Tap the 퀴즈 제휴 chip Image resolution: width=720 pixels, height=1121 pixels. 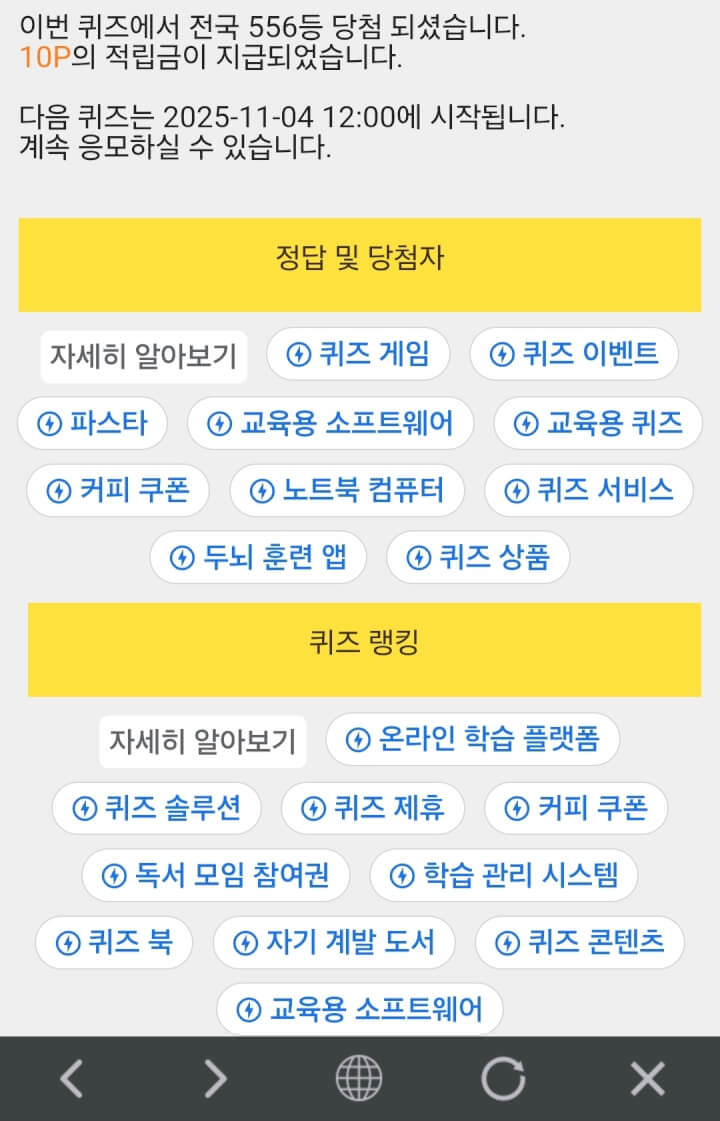tap(372, 808)
